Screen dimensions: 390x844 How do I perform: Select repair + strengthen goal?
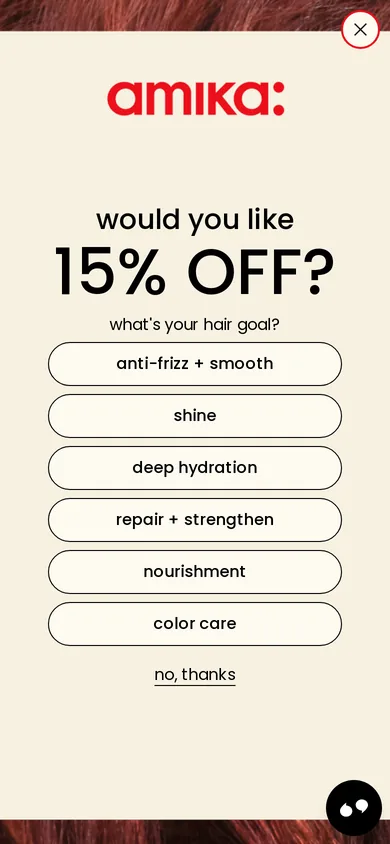pyautogui.click(x=195, y=520)
